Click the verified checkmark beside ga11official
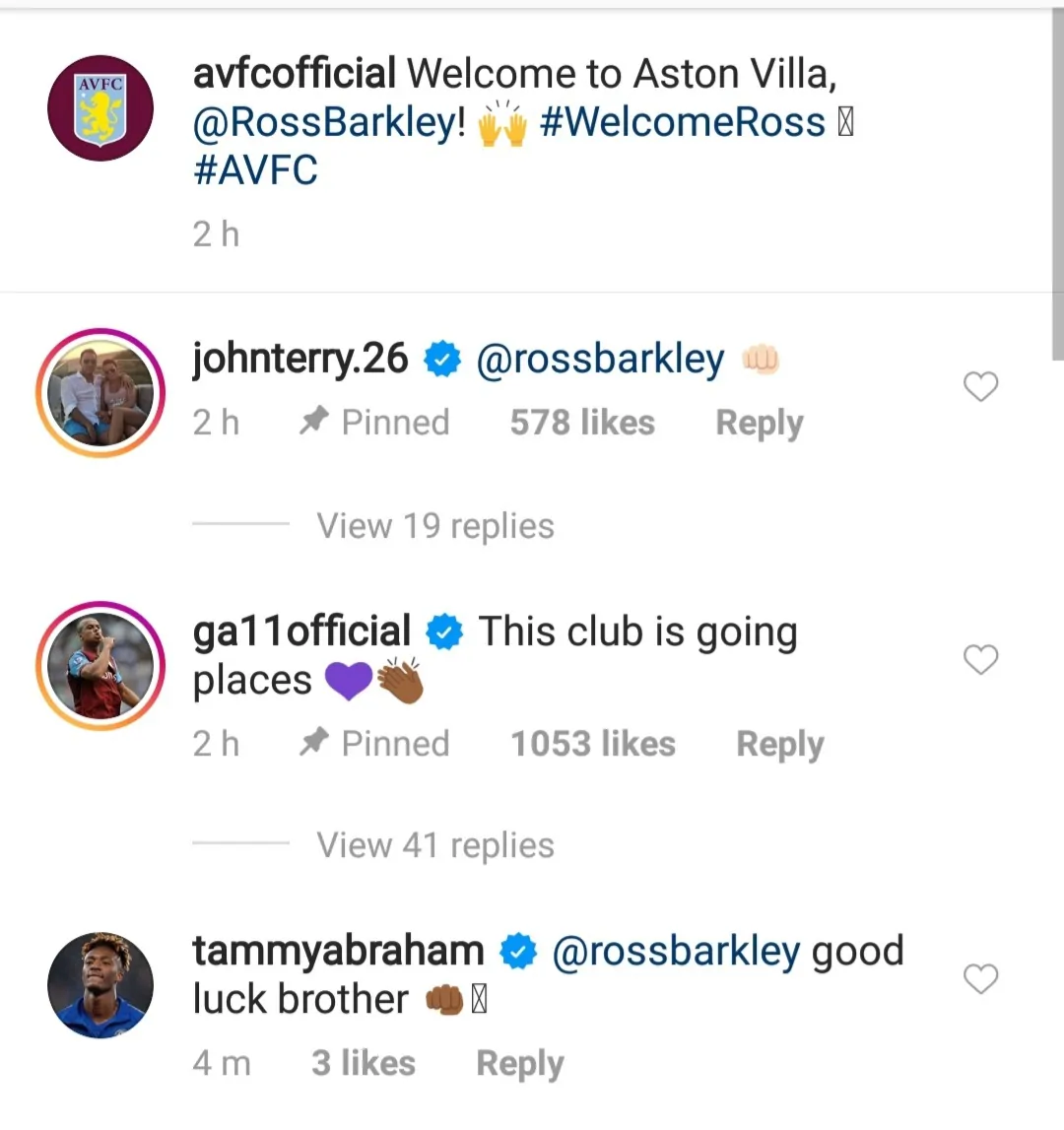1064x1130 pixels. click(x=444, y=631)
